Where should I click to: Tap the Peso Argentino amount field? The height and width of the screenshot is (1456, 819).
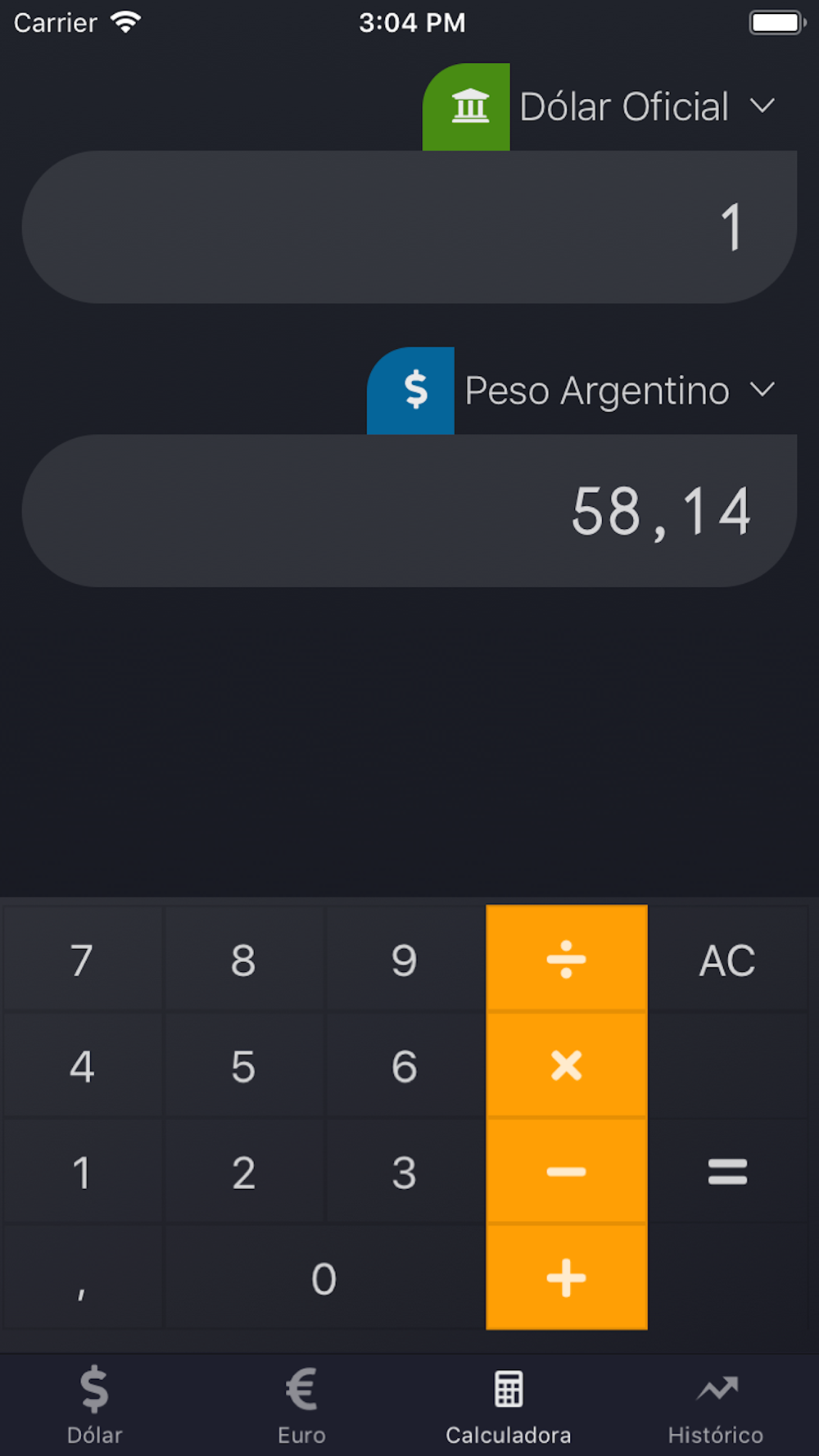409,510
